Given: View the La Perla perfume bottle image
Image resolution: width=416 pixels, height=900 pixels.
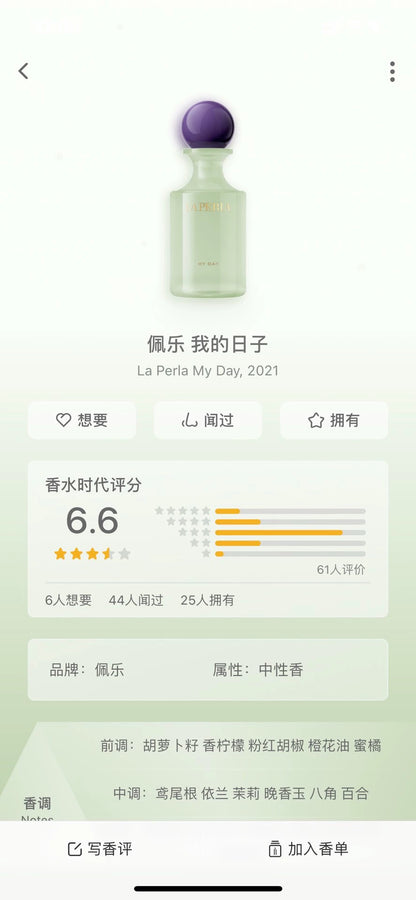Looking at the screenshot, I should [x=208, y=200].
